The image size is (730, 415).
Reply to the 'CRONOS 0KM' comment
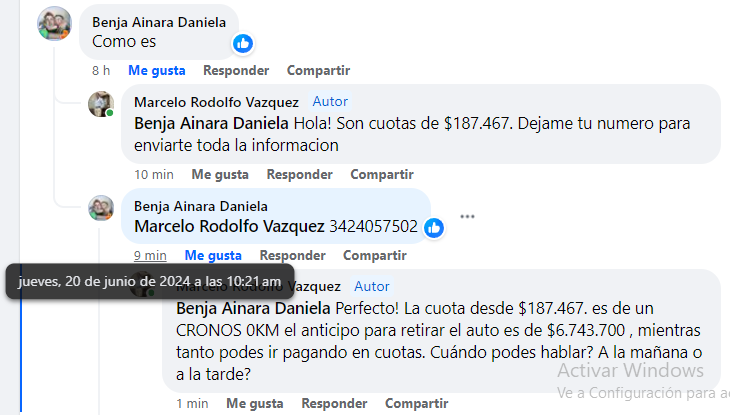tap(335, 403)
